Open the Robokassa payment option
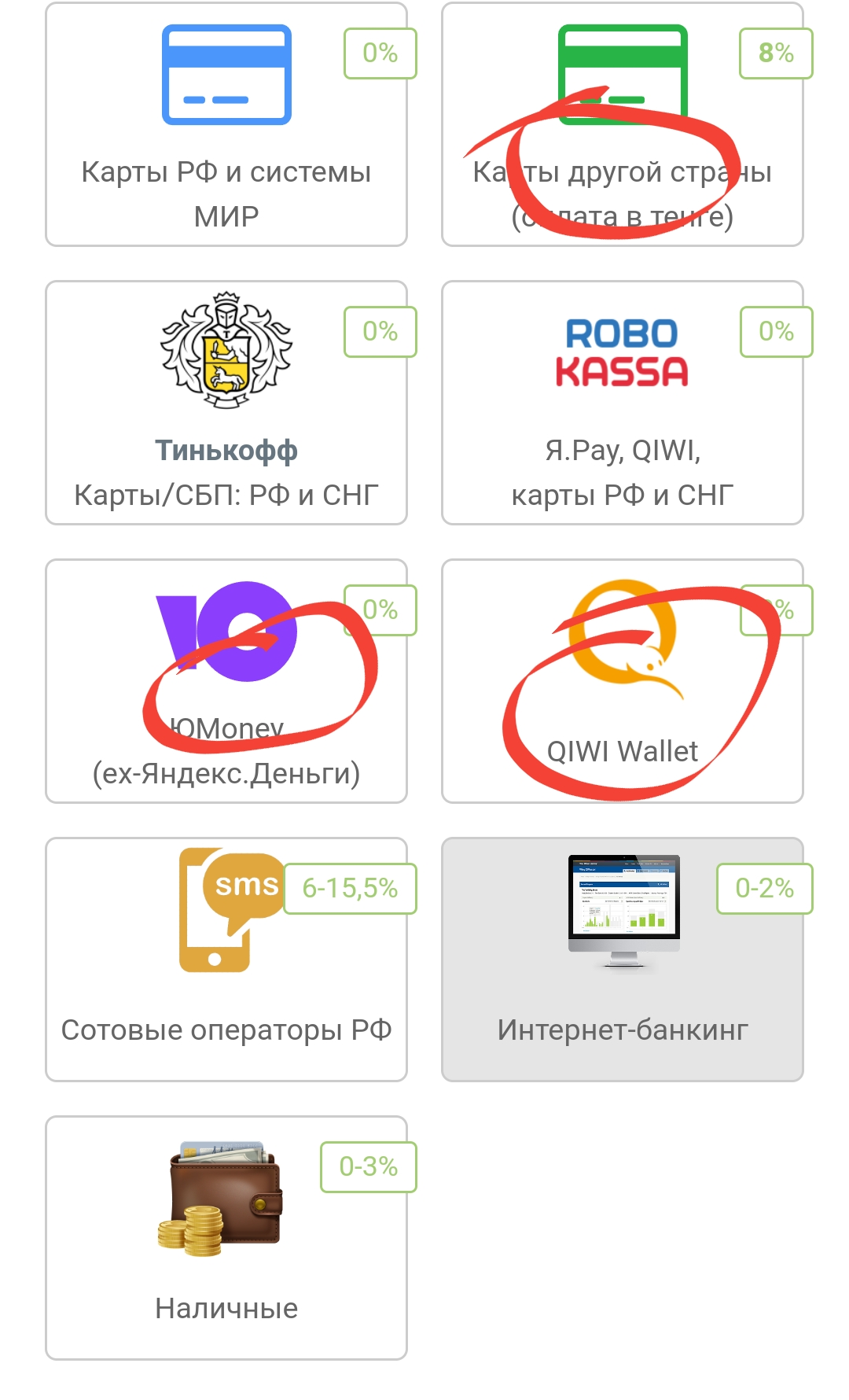 click(622, 403)
